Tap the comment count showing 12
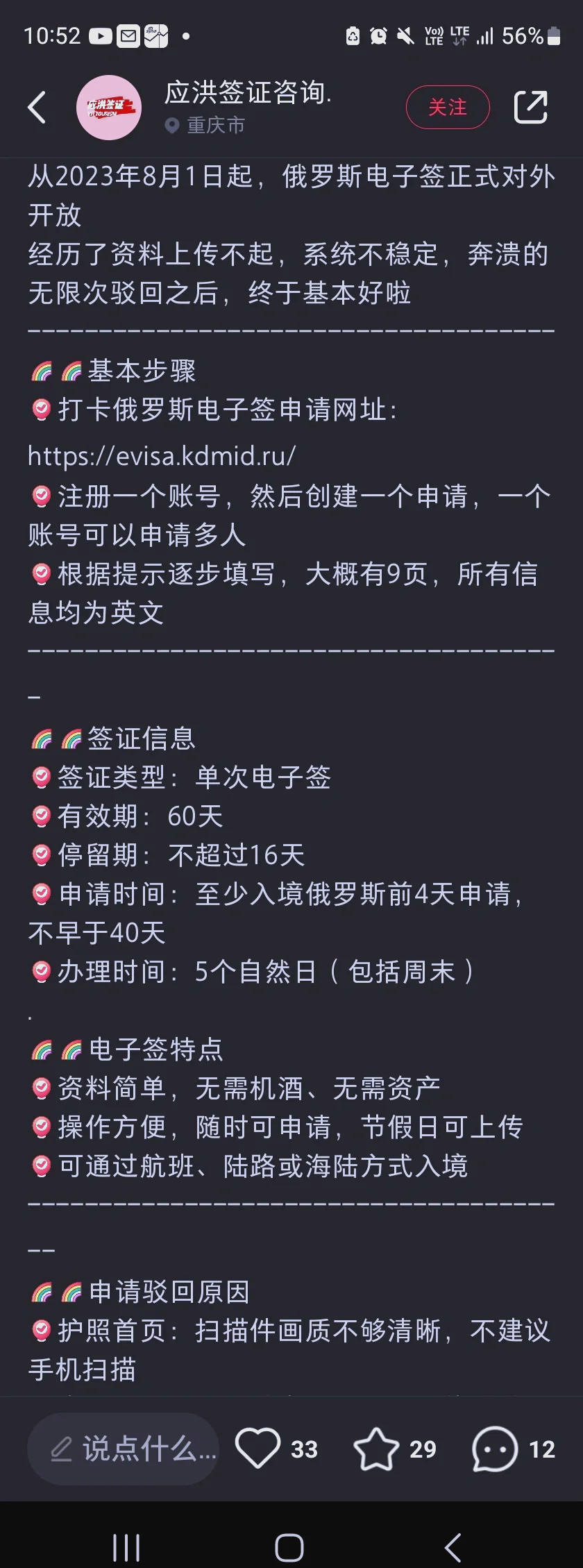The height and width of the screenshot is (1568, 583). point(542,1449)
